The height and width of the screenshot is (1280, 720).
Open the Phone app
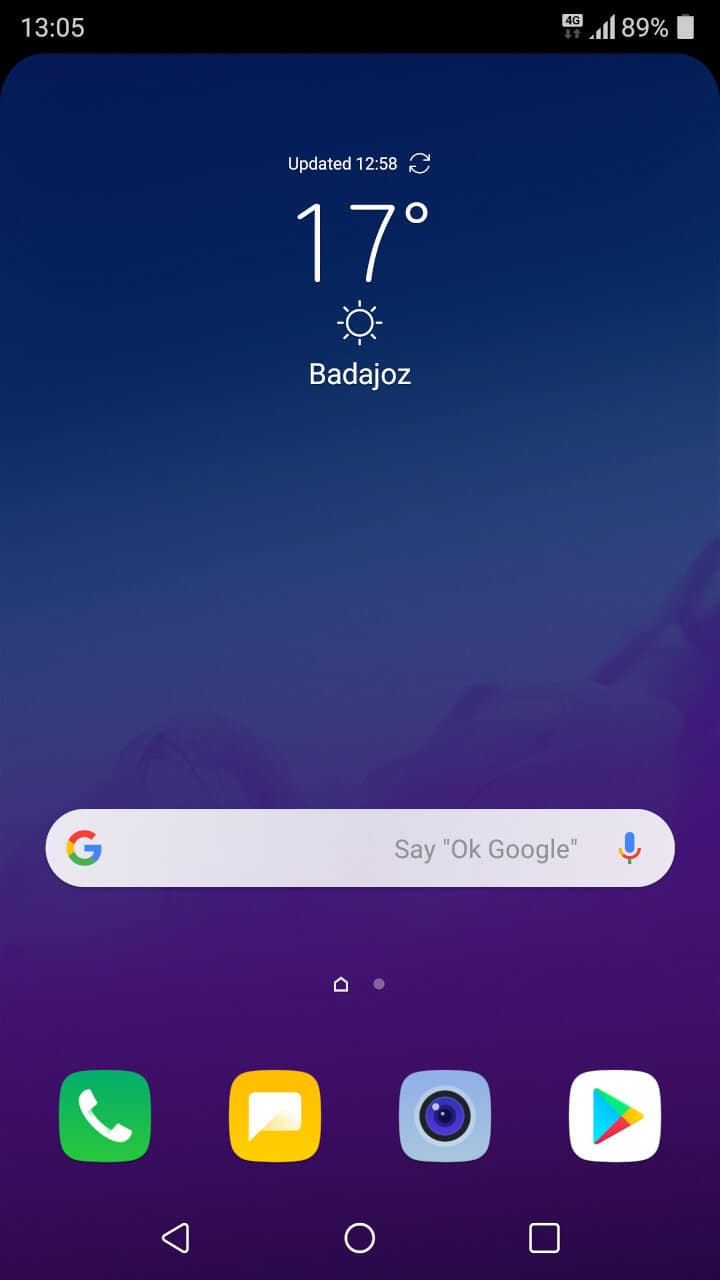click(x=105, y=1116)
